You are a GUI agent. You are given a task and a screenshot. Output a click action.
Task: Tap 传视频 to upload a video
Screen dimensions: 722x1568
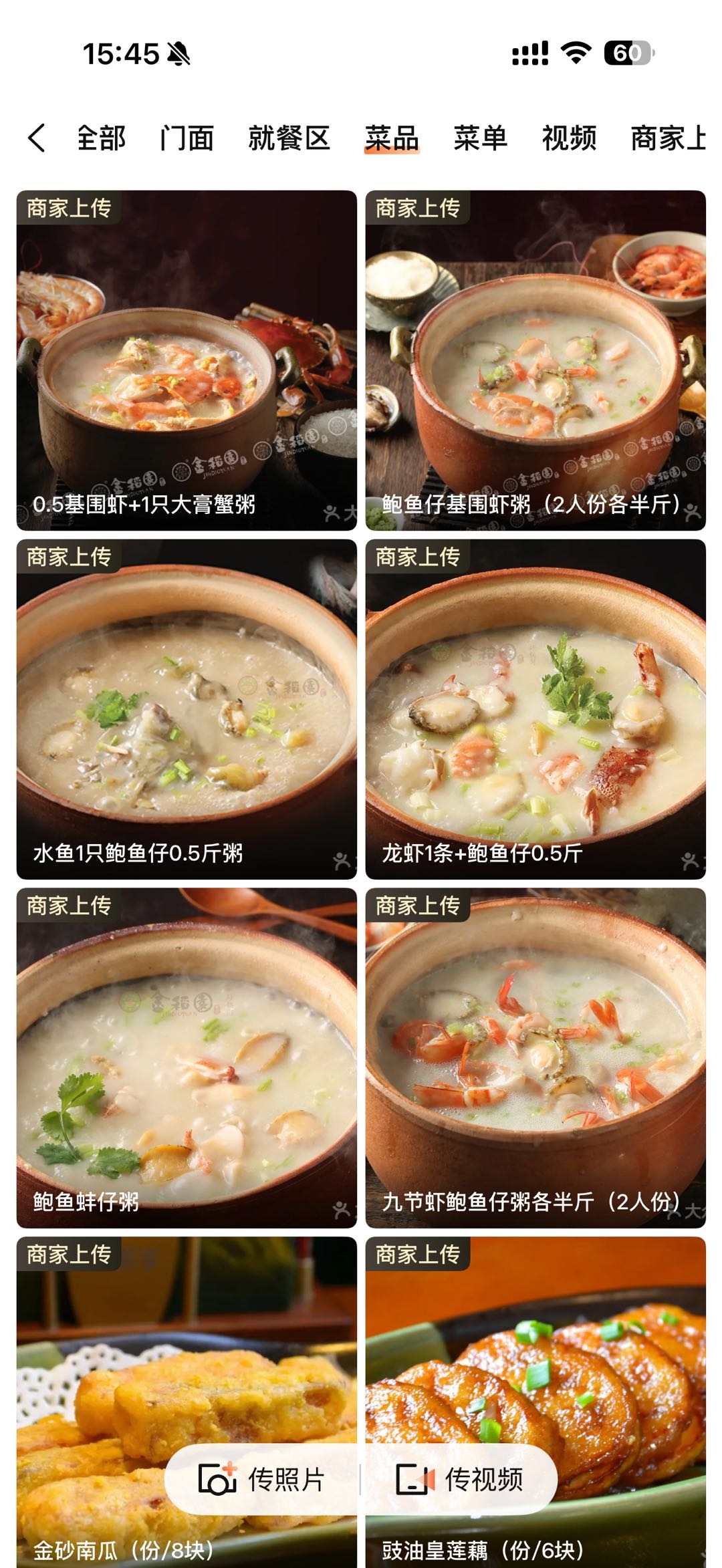[x=460, y=1478]
